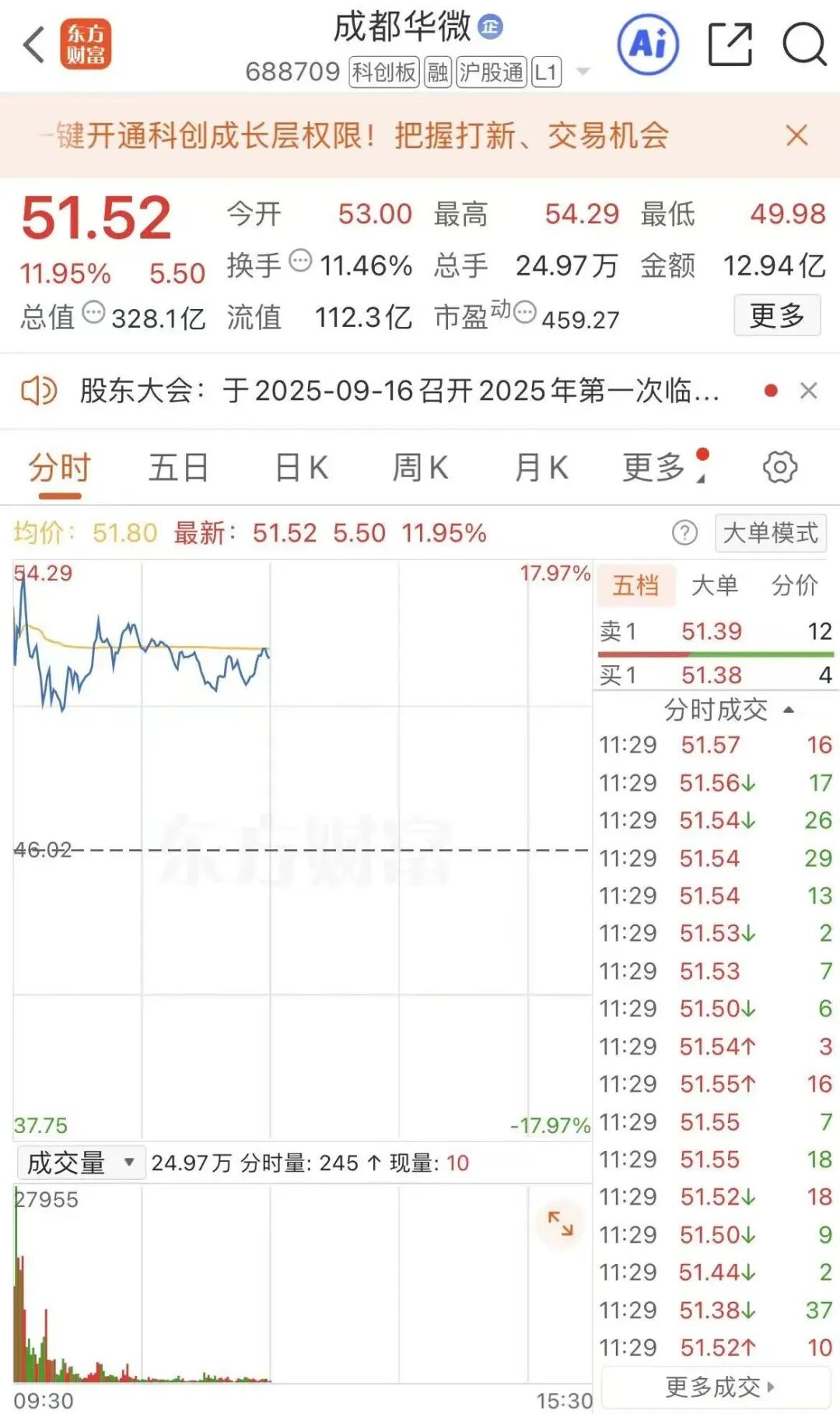Viewport: 840px width, 1414px height.
Task: Open chart settings gear
Action: pos(780,467)
